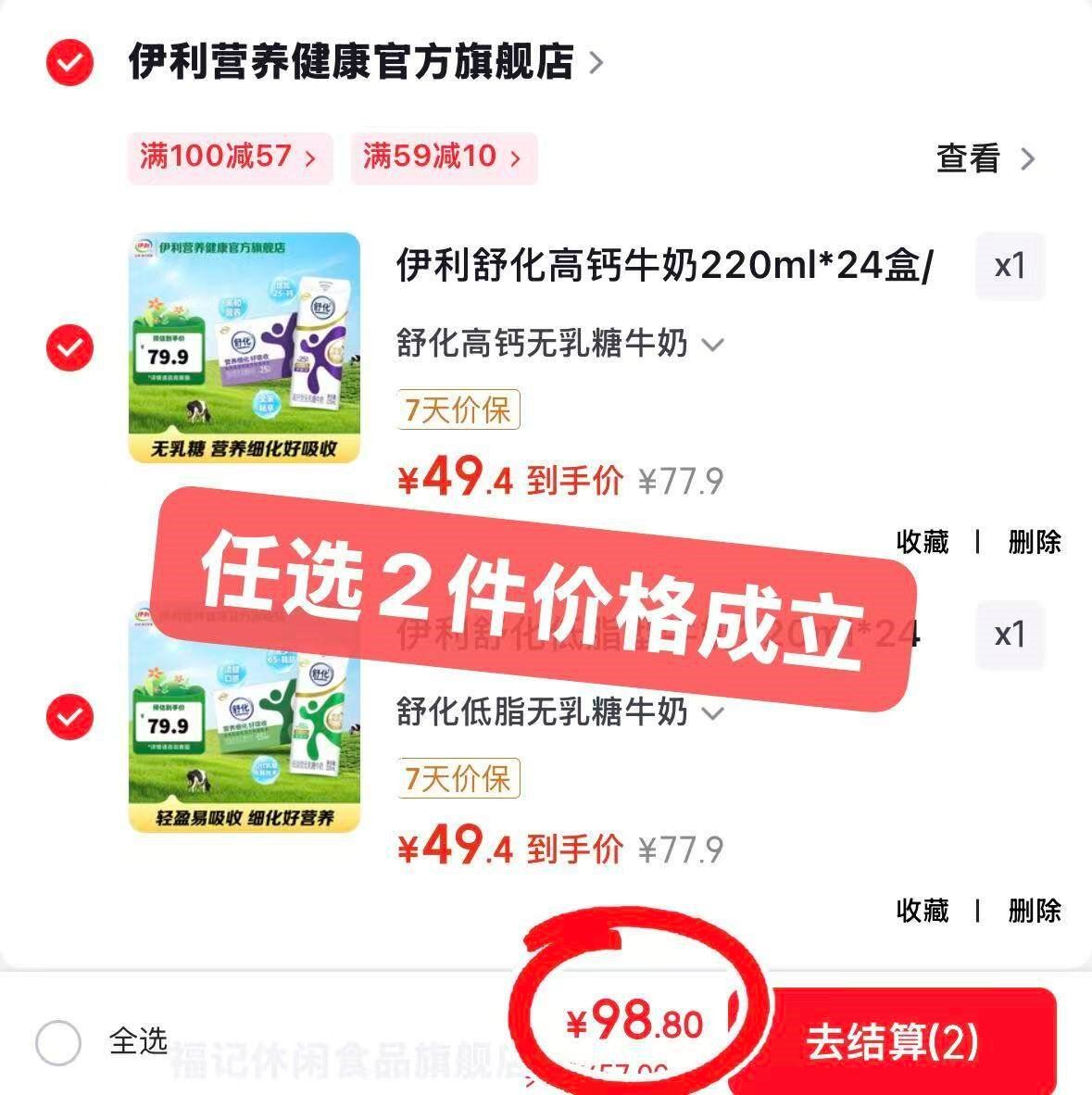Tap 查看 to view the store promotions
The width and height of the screenshot is (1092, 1095).
click(985, 159)
